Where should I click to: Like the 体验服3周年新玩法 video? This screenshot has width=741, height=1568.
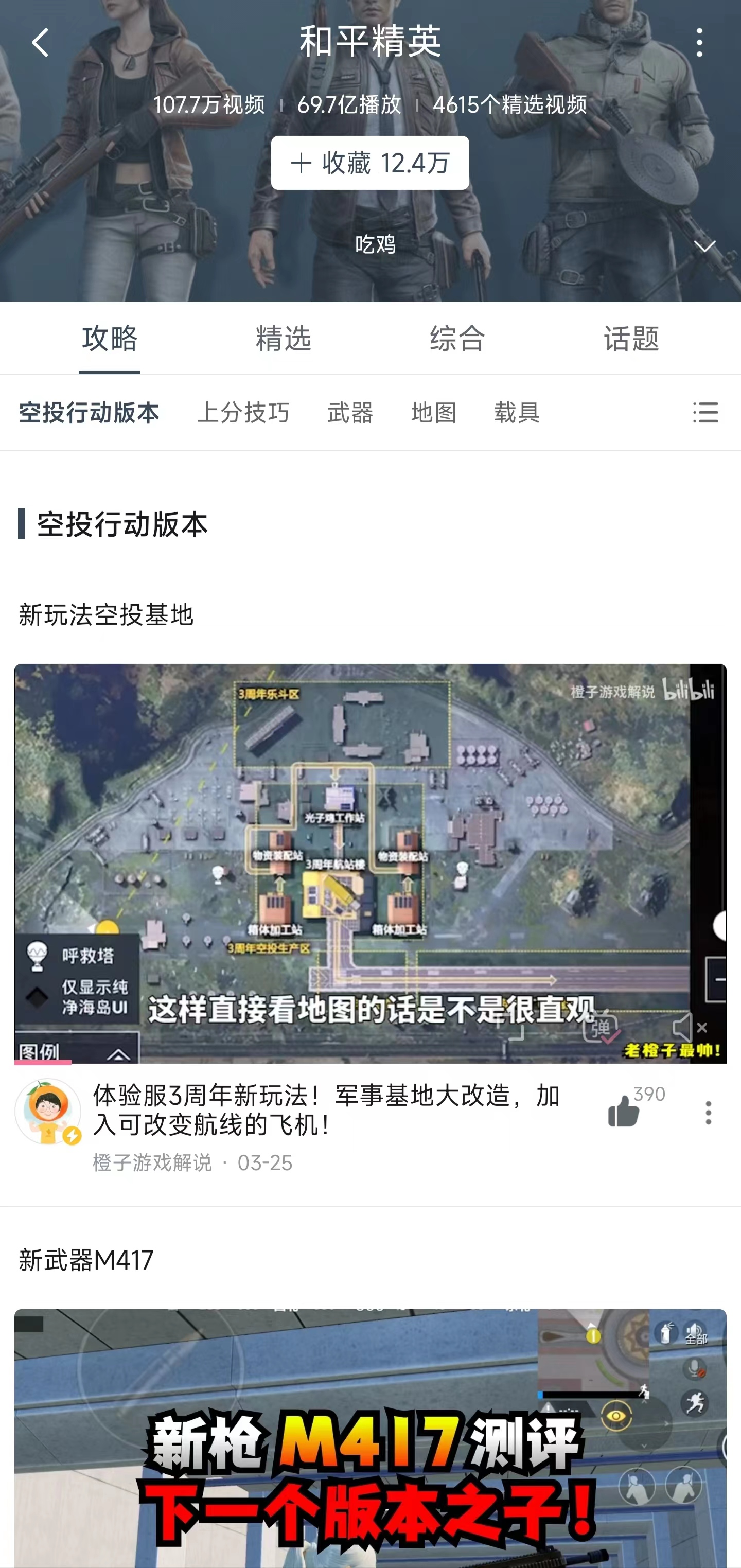[624, 1112]
